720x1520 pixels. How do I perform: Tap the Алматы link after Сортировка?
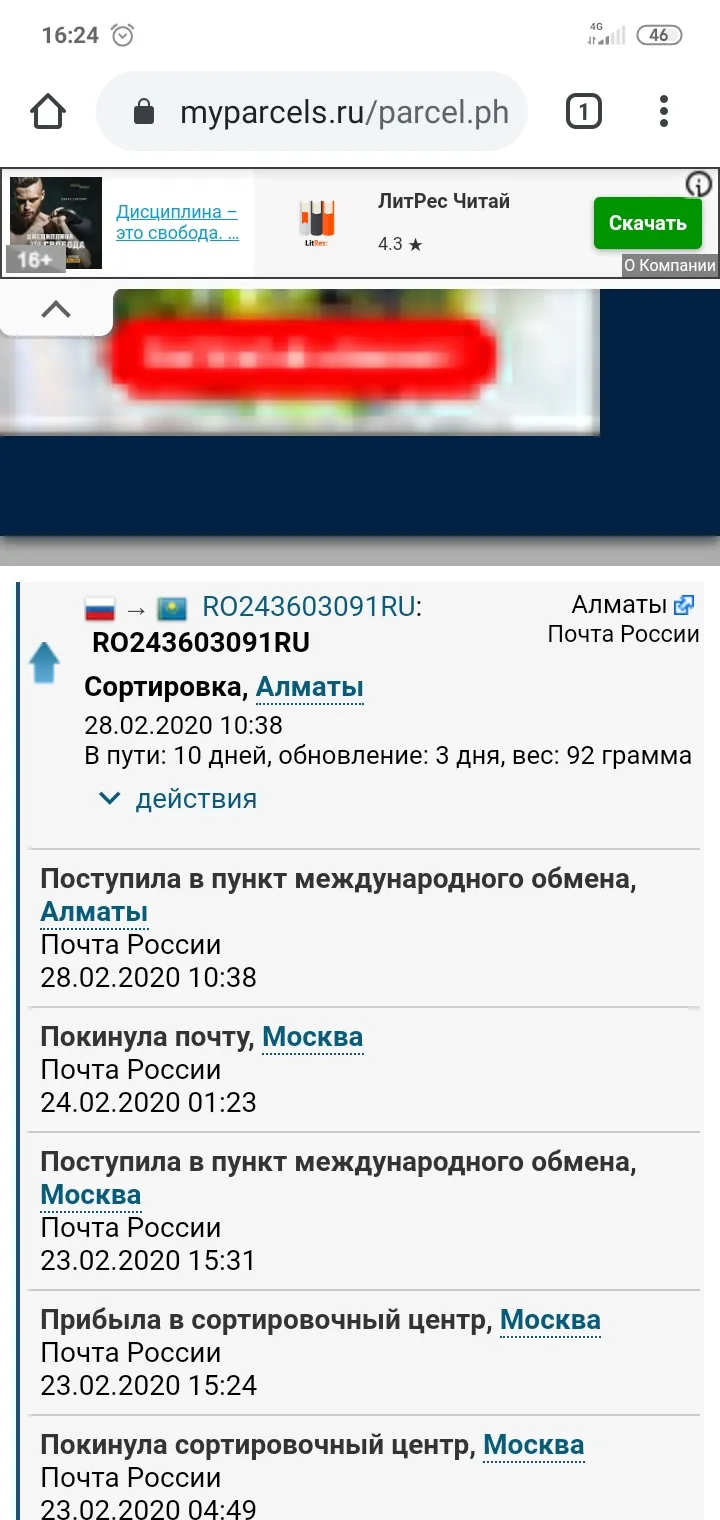(x=310, y=687)
